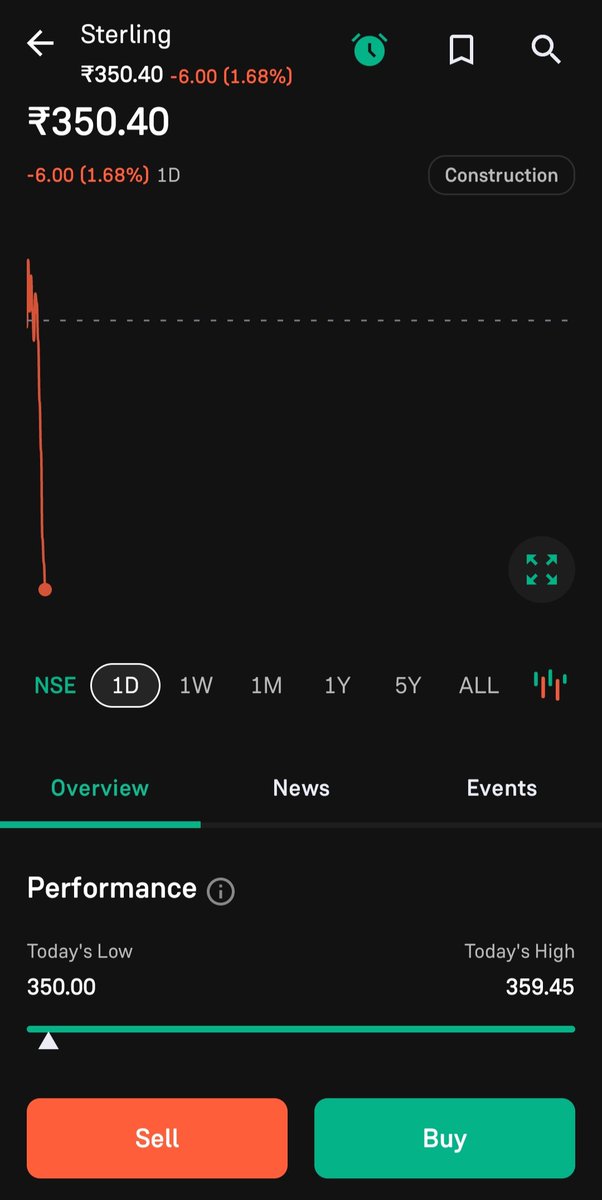602x1200 pixels.
Task: Switch to the candlestick chart view
Action: click(x=550, y=685)
